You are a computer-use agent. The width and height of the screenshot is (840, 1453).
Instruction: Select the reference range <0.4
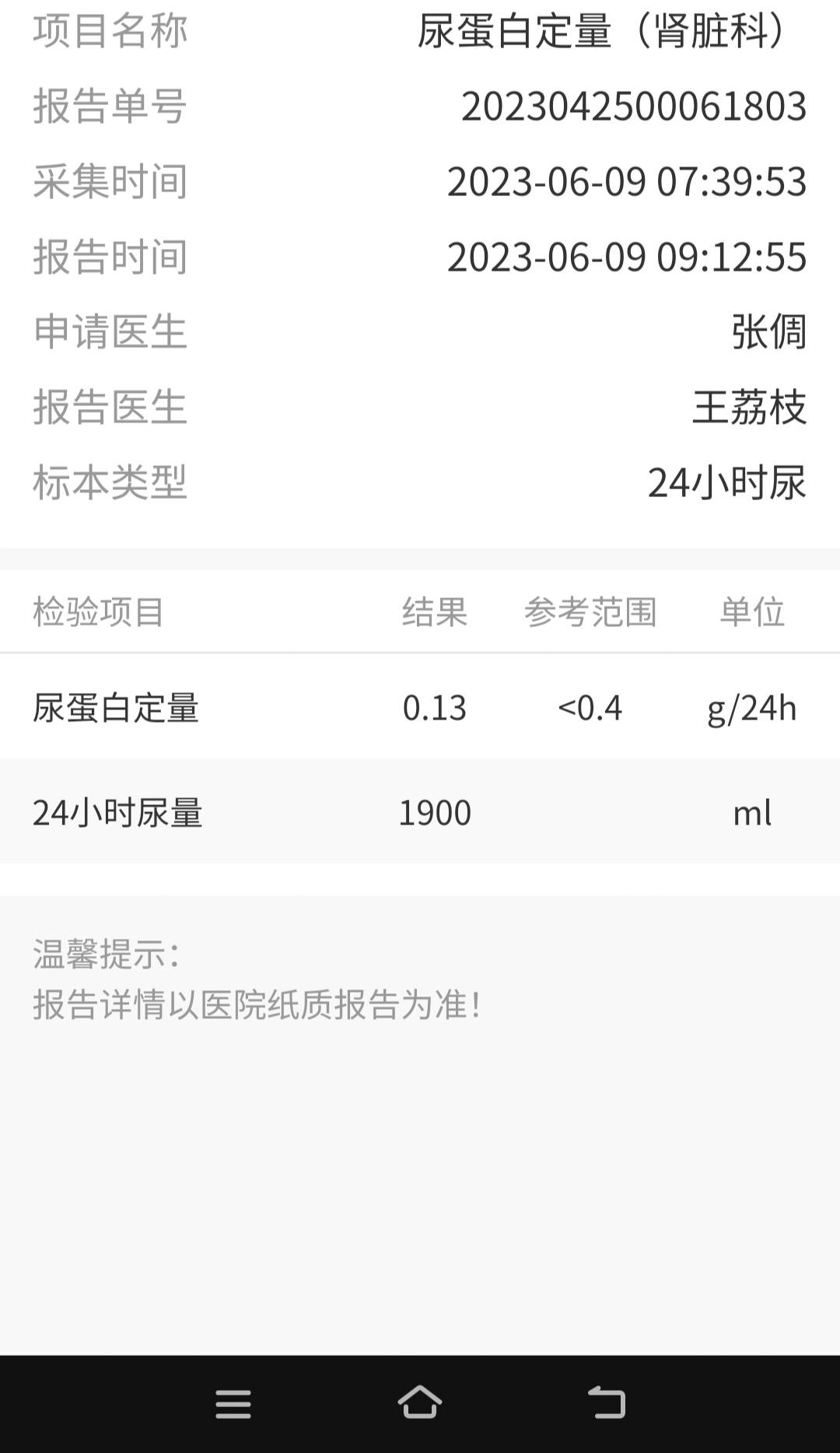(x=591, y=708)
